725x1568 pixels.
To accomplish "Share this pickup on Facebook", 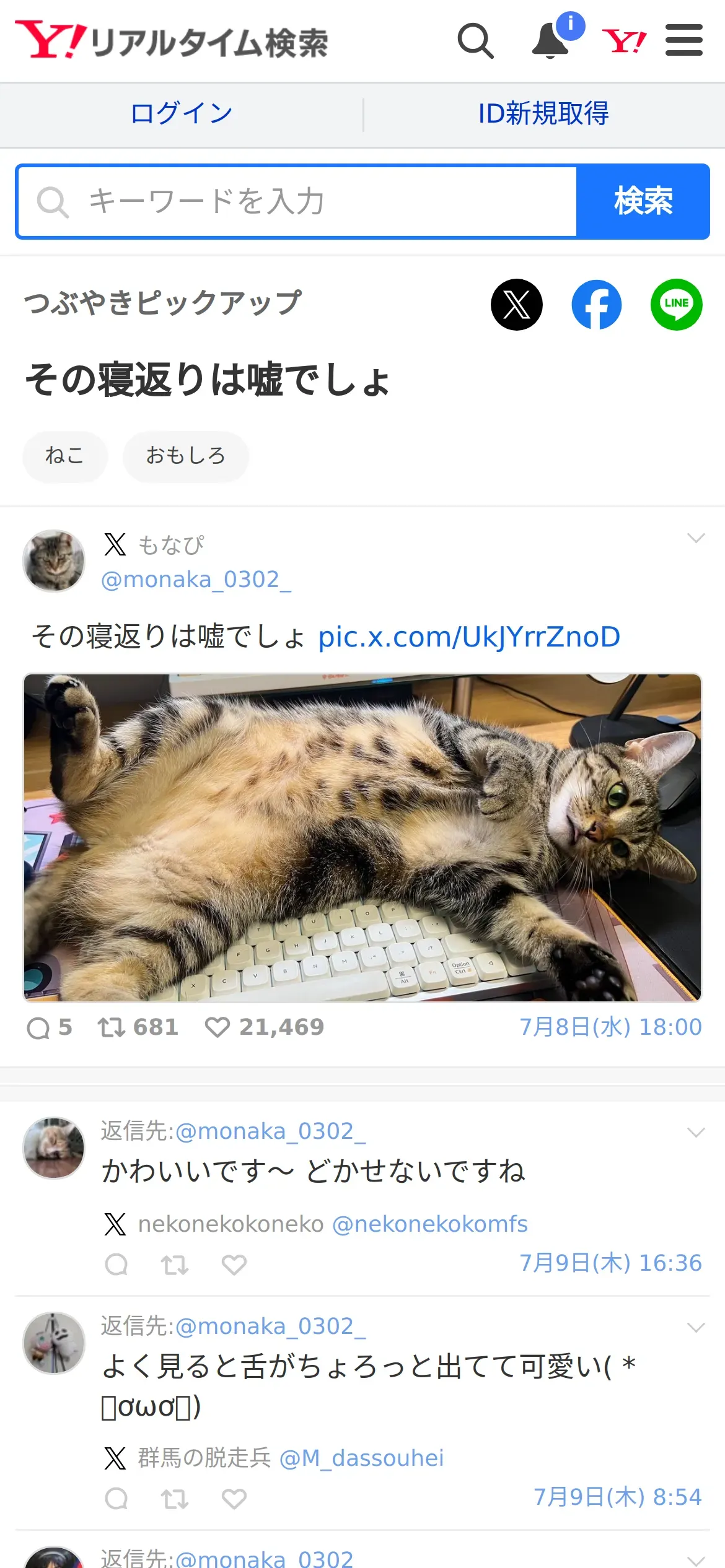I will pyautogui.click(x=597, y=305).
